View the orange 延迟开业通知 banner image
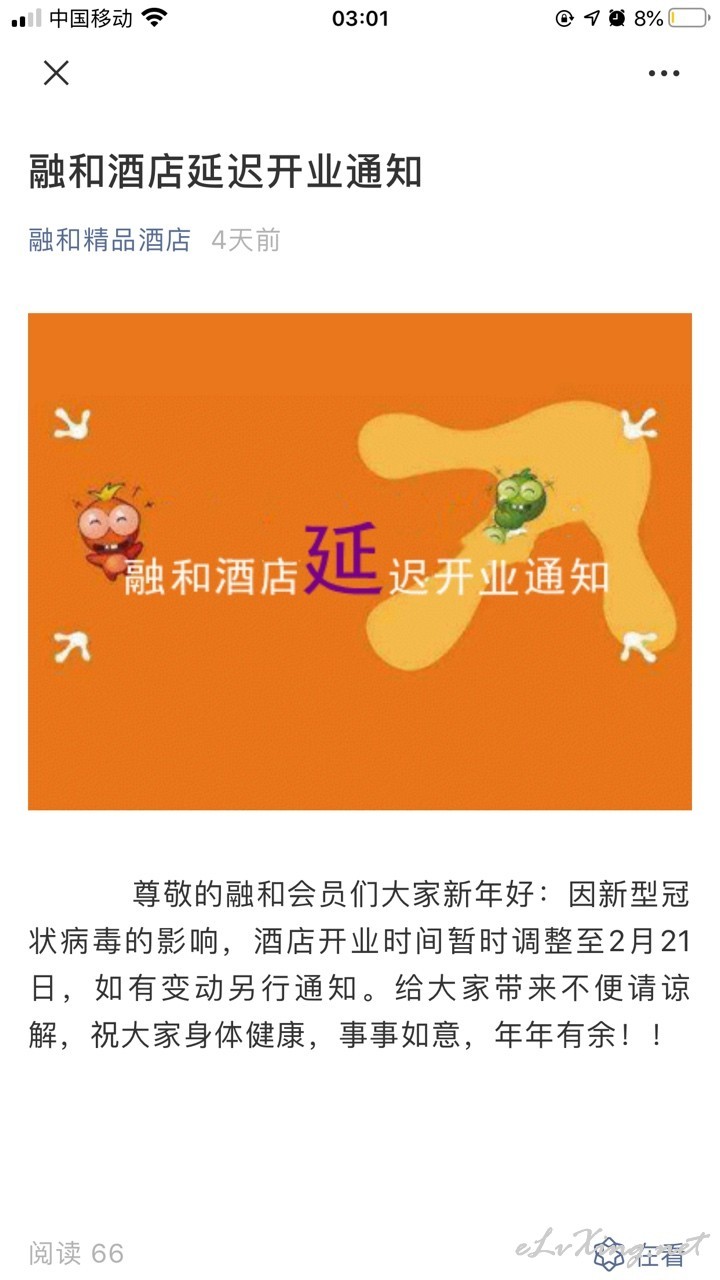 (x=360, y=562)
